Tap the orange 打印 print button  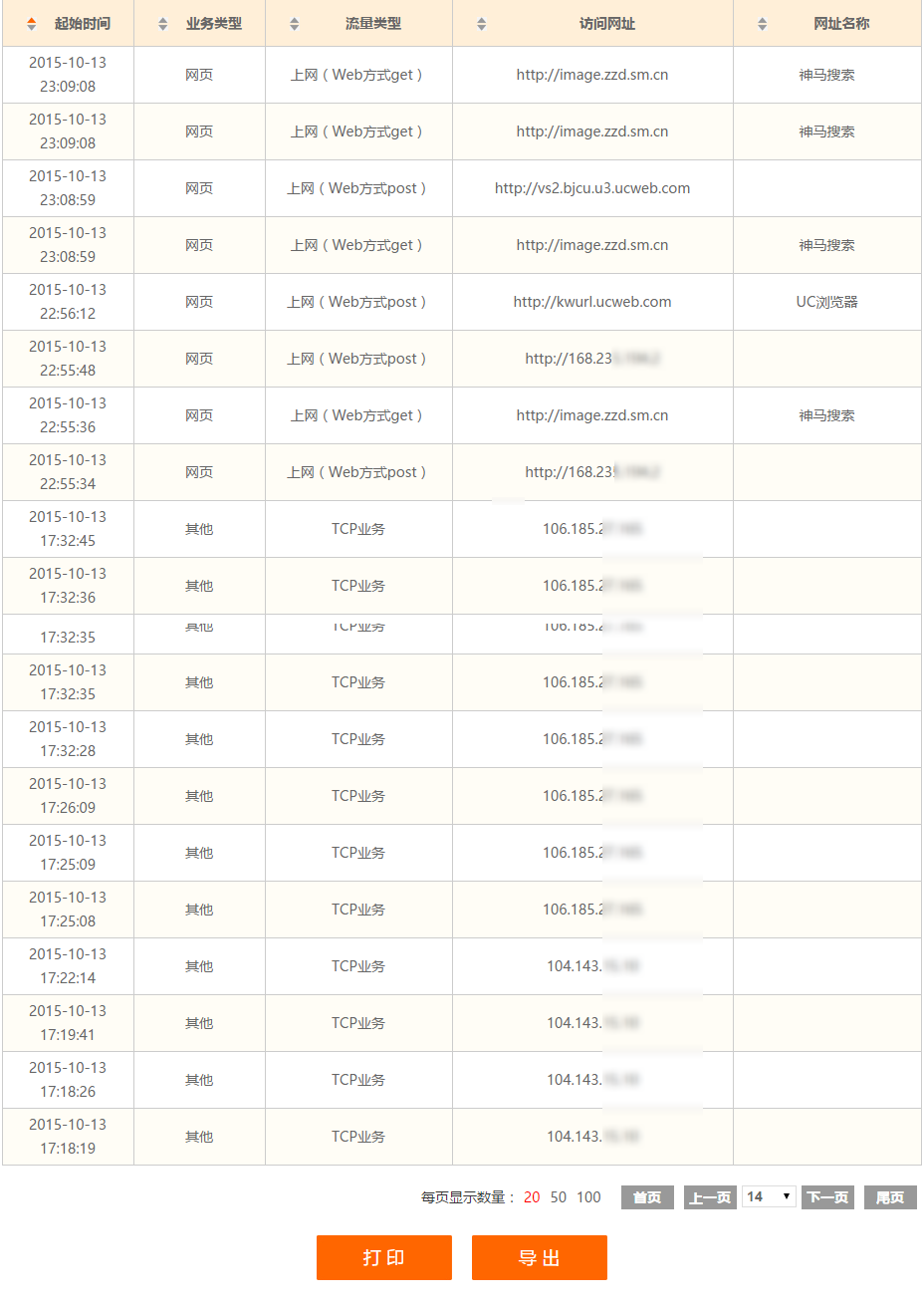[x=384, y=1257]
